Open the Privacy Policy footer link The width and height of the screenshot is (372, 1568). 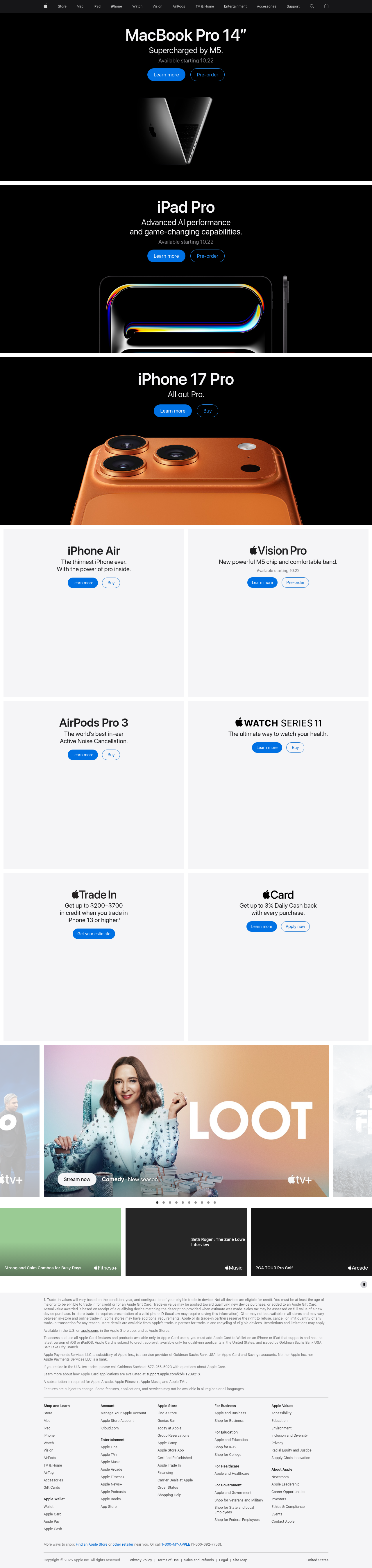pos(141,1560)
